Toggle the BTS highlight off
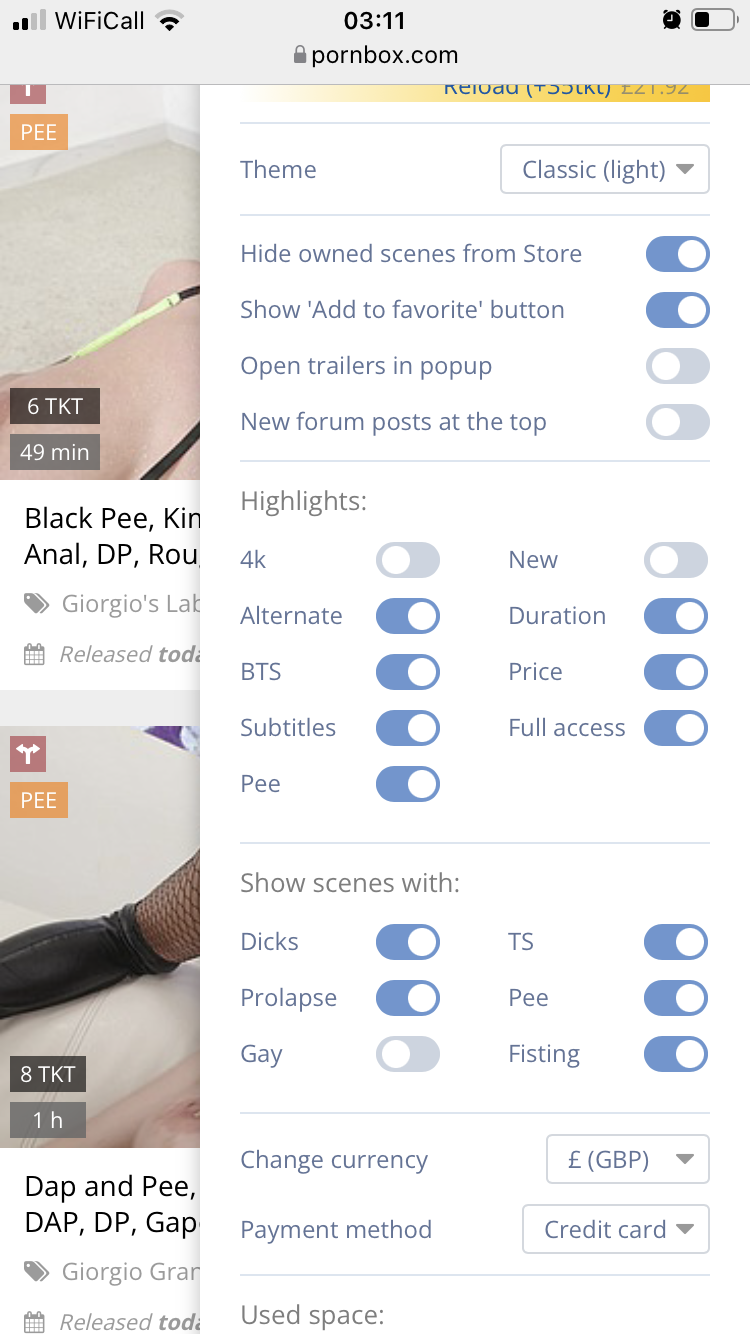Screen dimensions: 750x1334 click(x=407, y=672)
